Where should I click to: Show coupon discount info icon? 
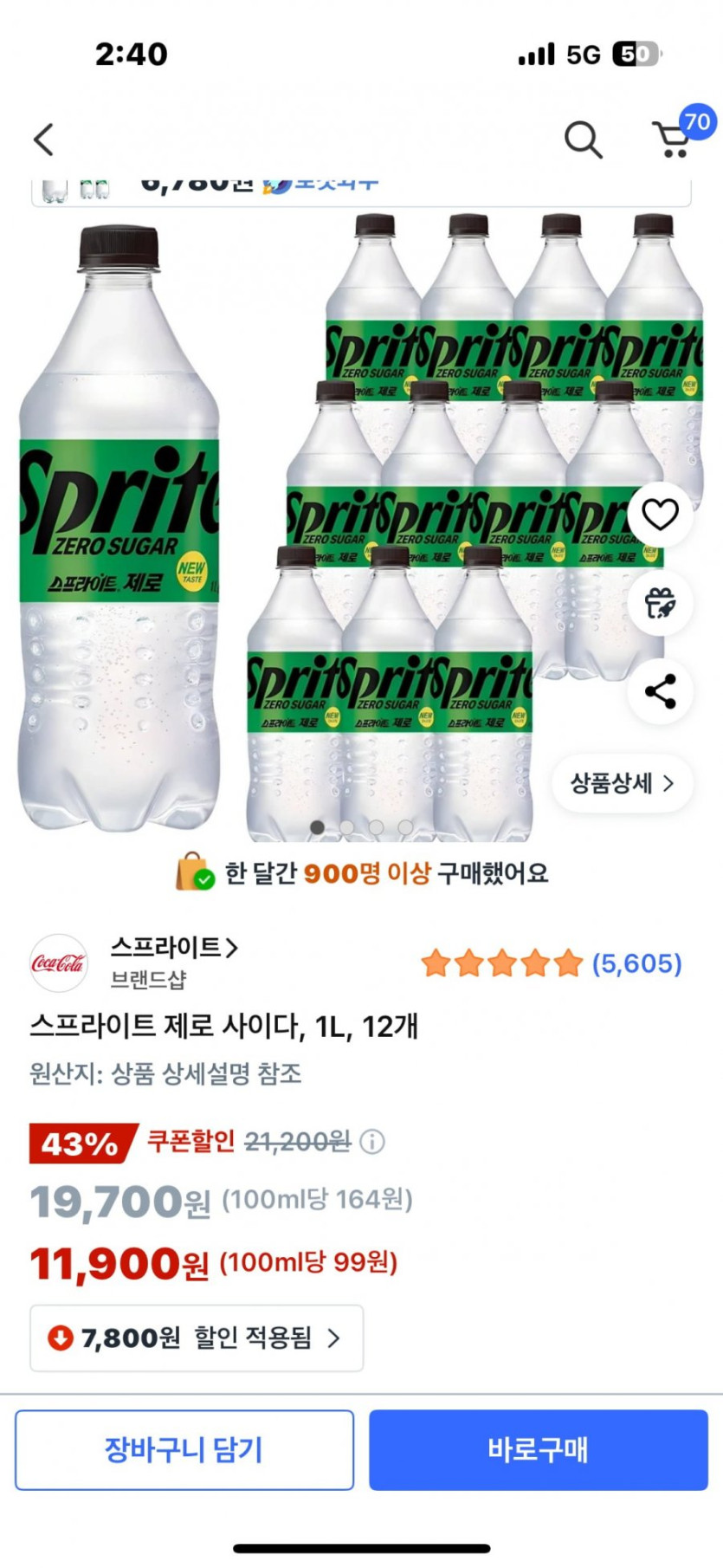click(x=372, y=1142)
